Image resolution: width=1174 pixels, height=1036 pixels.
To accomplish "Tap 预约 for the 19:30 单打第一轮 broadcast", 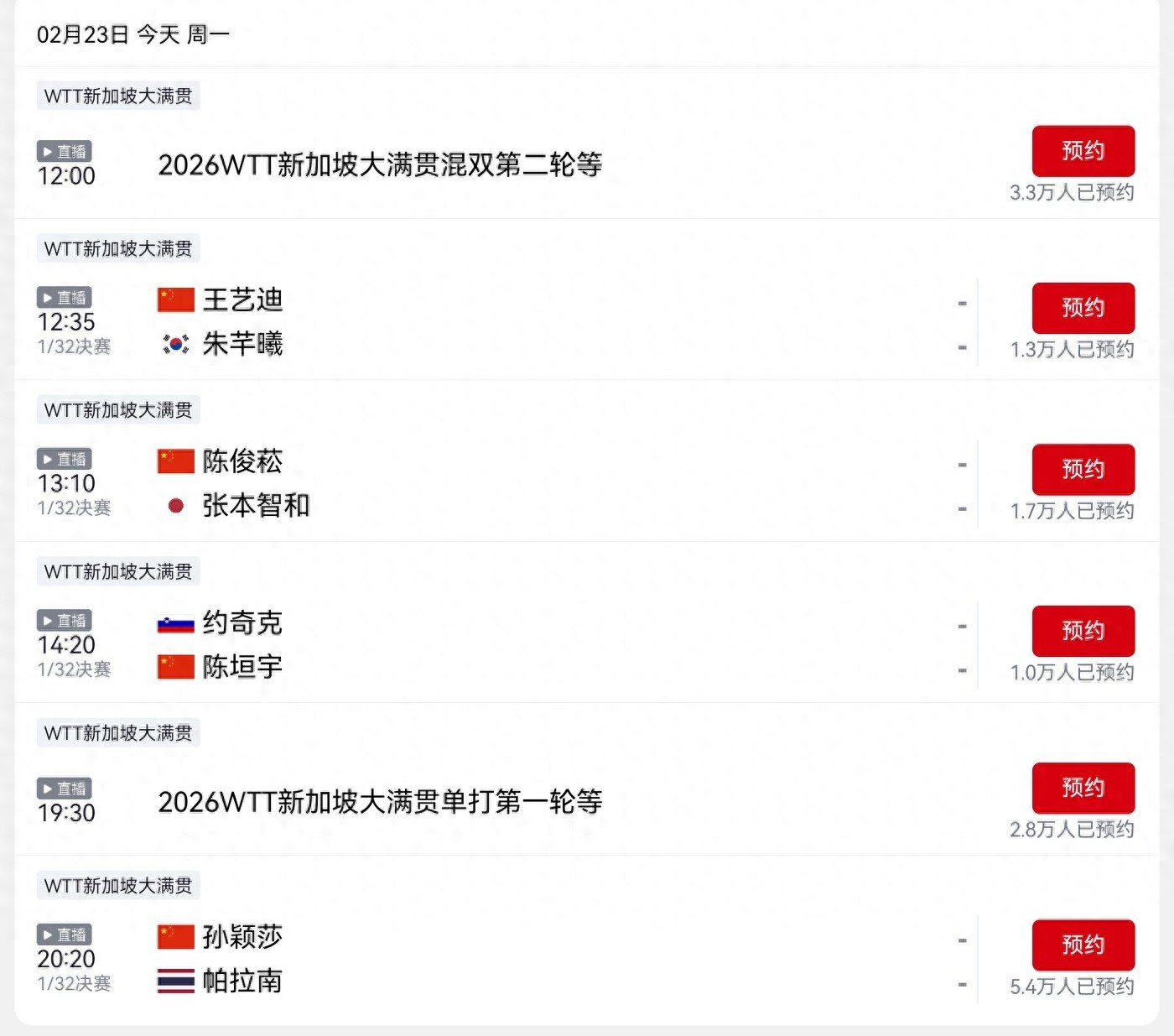I will (1083, 788).
